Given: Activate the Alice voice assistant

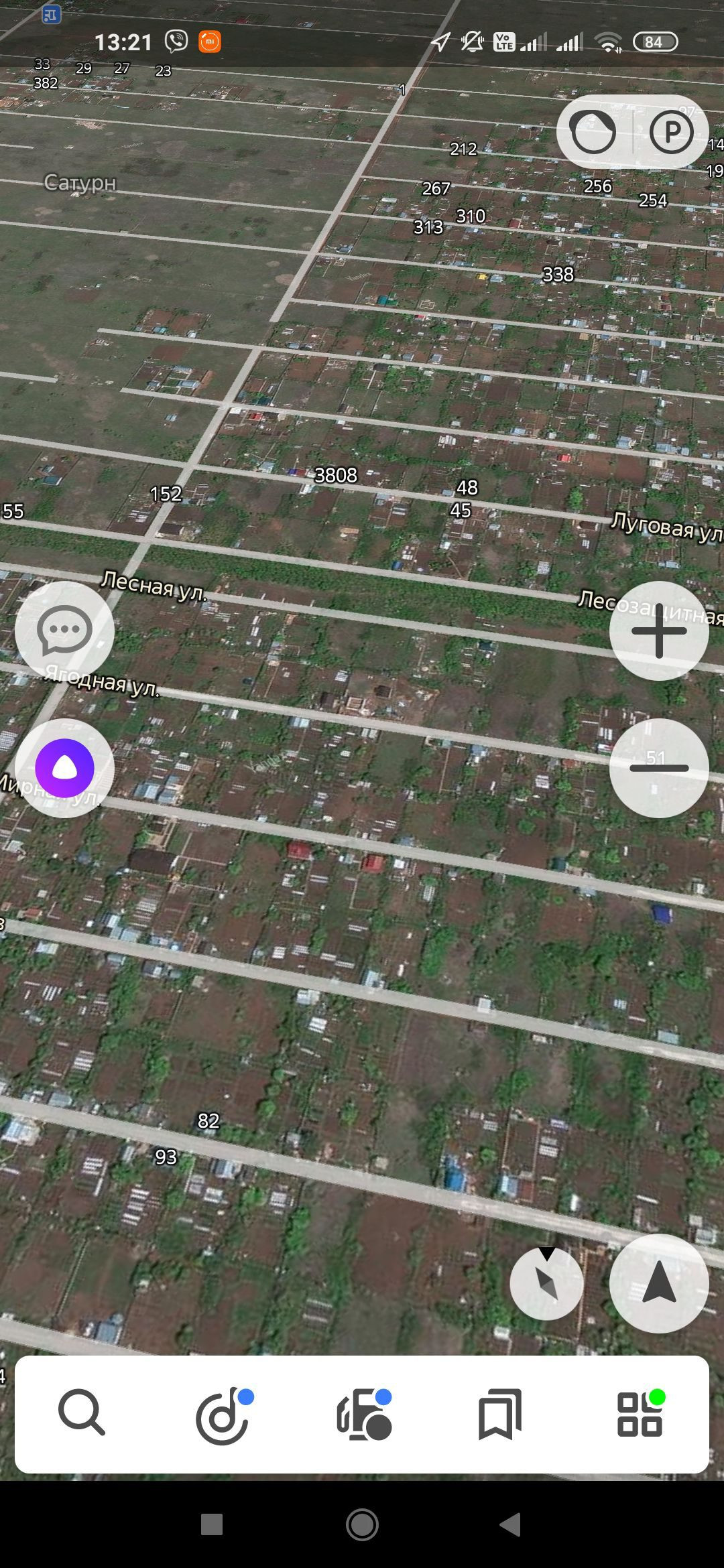Looking at the screenshot, I should coord(64,768).
